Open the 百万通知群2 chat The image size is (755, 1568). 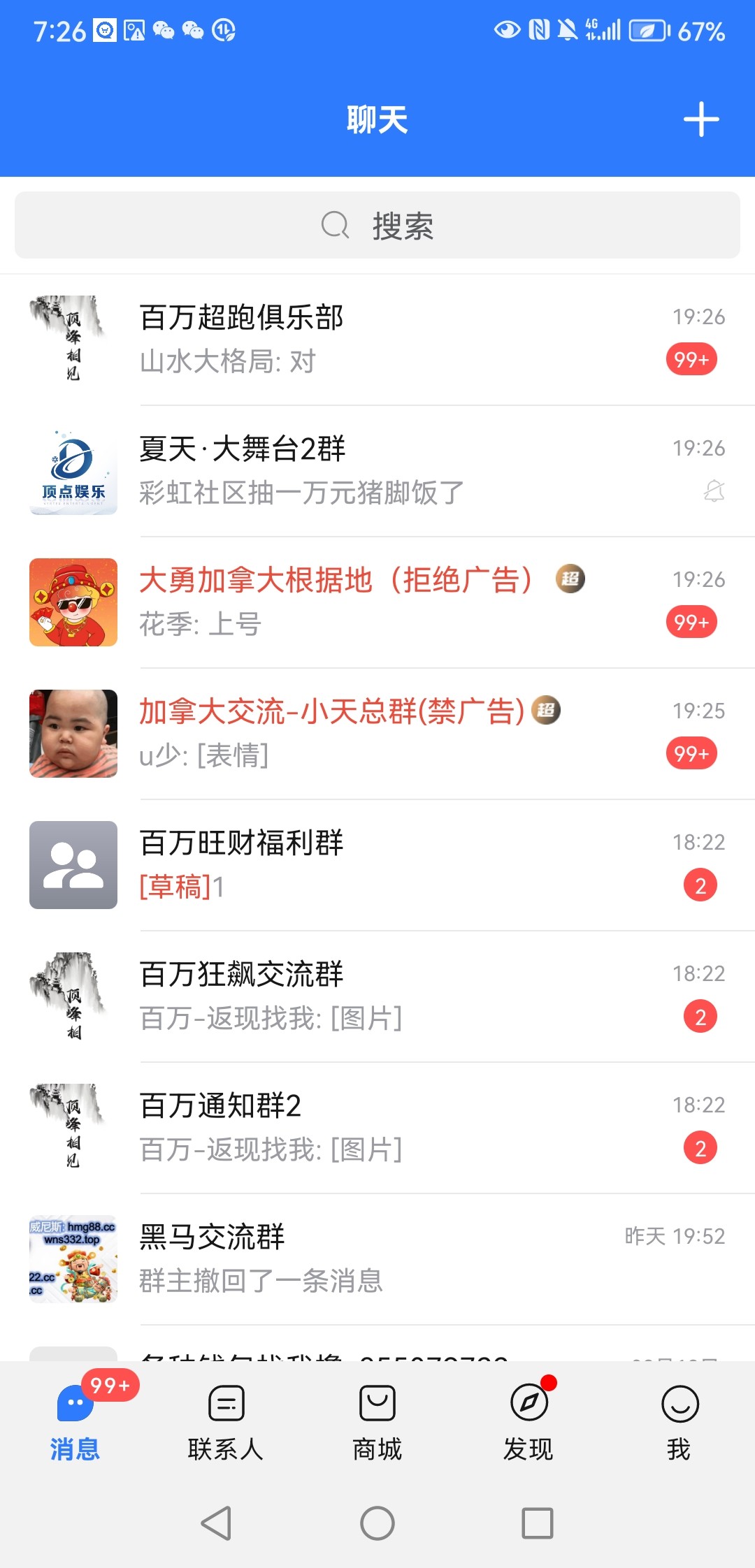[x=377, y=1128]
